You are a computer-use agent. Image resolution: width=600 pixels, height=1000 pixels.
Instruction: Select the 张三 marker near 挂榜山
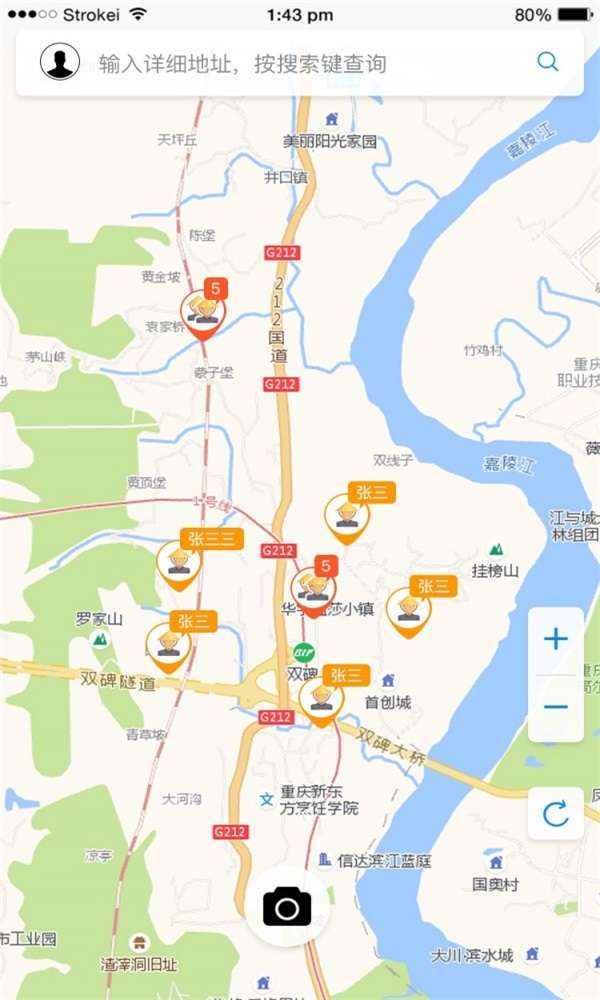pos(408,609)
